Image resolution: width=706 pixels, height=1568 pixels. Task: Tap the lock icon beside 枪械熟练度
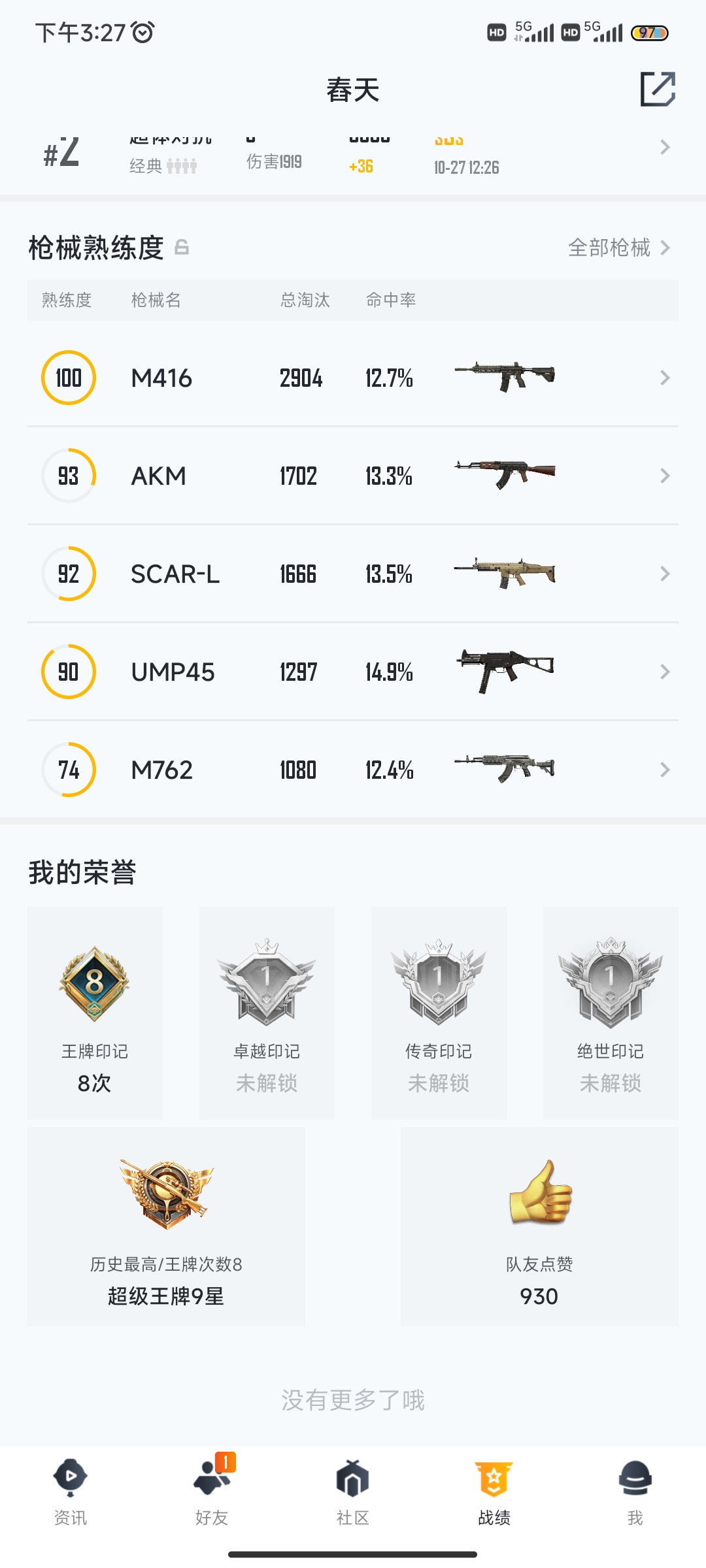pos(182,248)
